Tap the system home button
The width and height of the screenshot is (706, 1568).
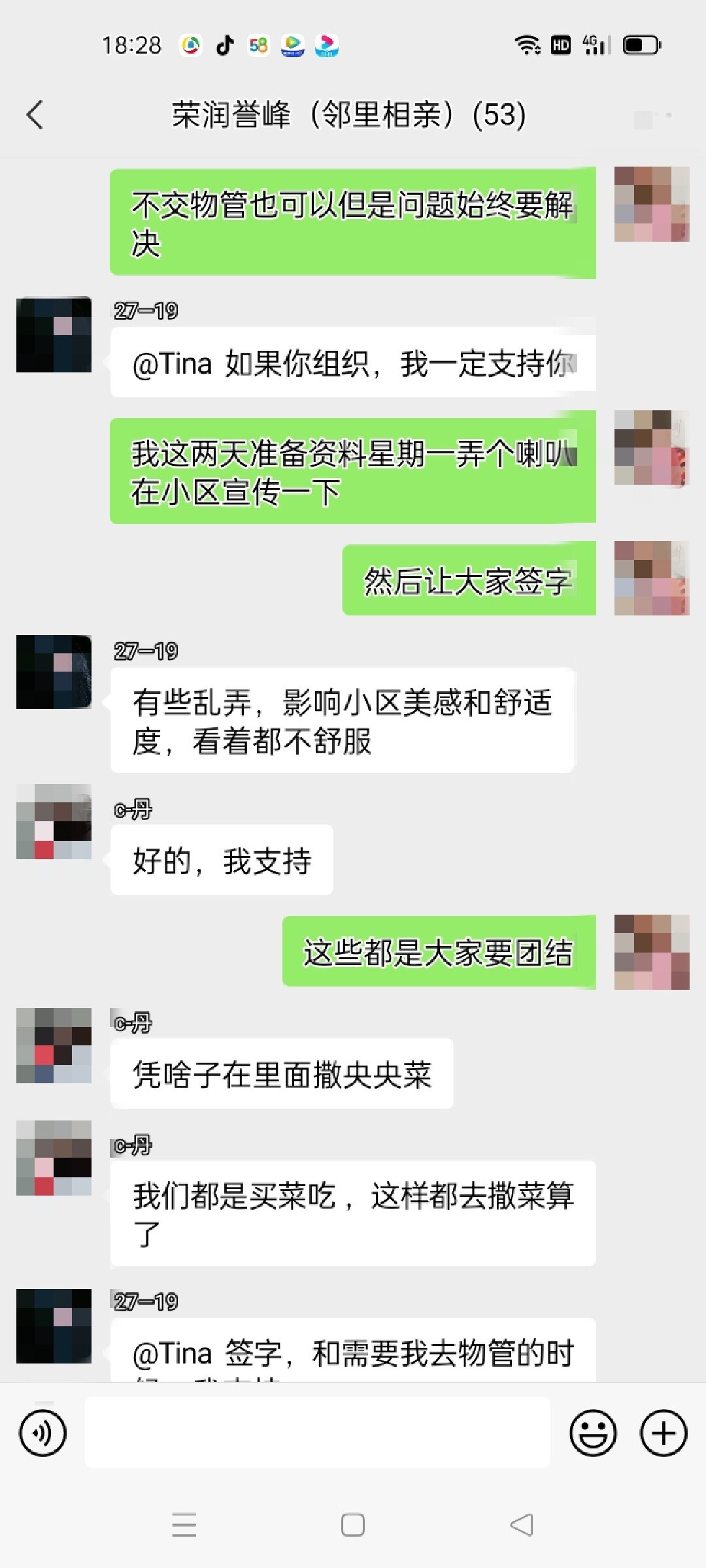pyautogui.click(x=353, y=1525)
